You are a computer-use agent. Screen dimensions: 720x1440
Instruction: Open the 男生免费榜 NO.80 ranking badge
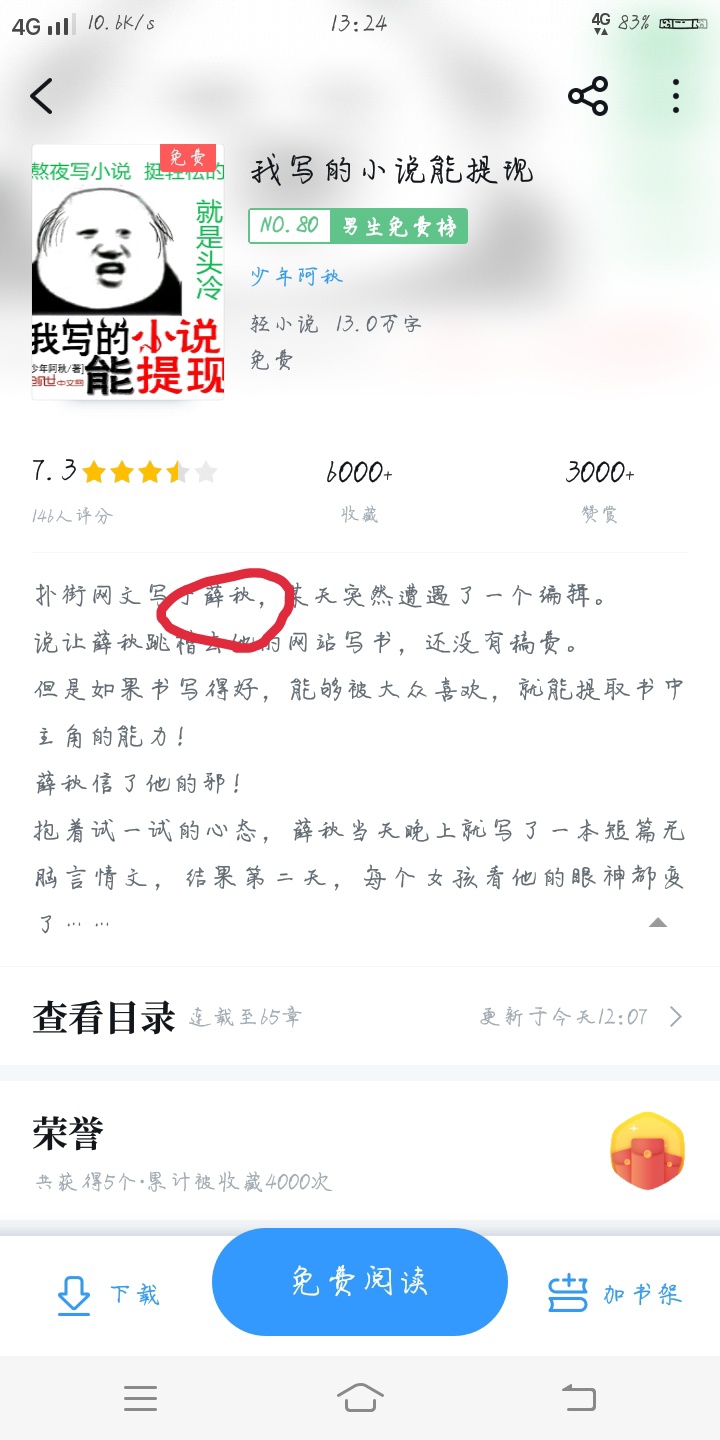coord(358,226)
